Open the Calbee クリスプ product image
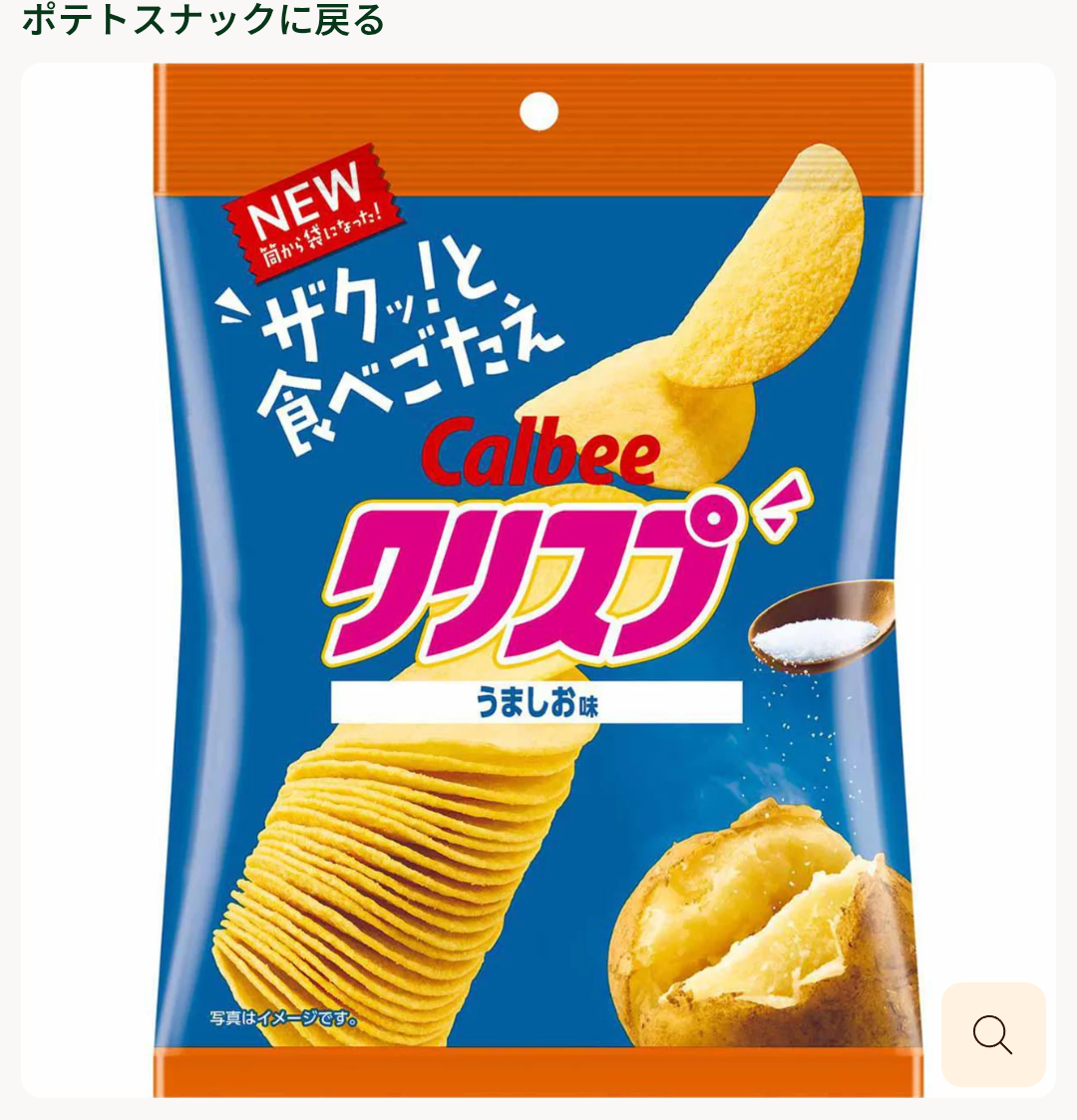 tap(538, 578)
